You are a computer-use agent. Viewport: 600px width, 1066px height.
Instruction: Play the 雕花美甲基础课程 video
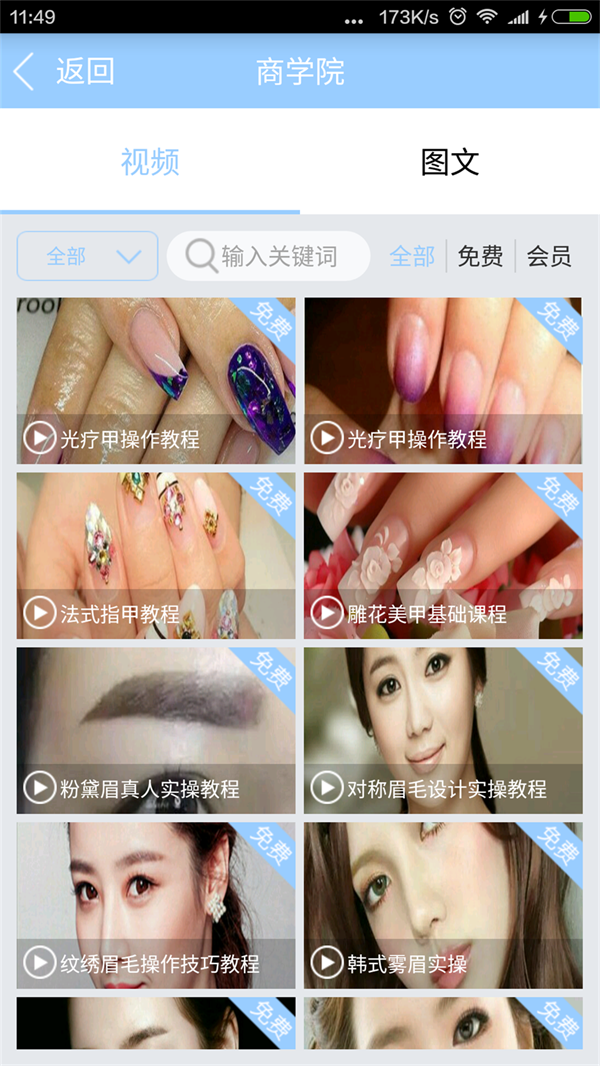coord(443,556)
